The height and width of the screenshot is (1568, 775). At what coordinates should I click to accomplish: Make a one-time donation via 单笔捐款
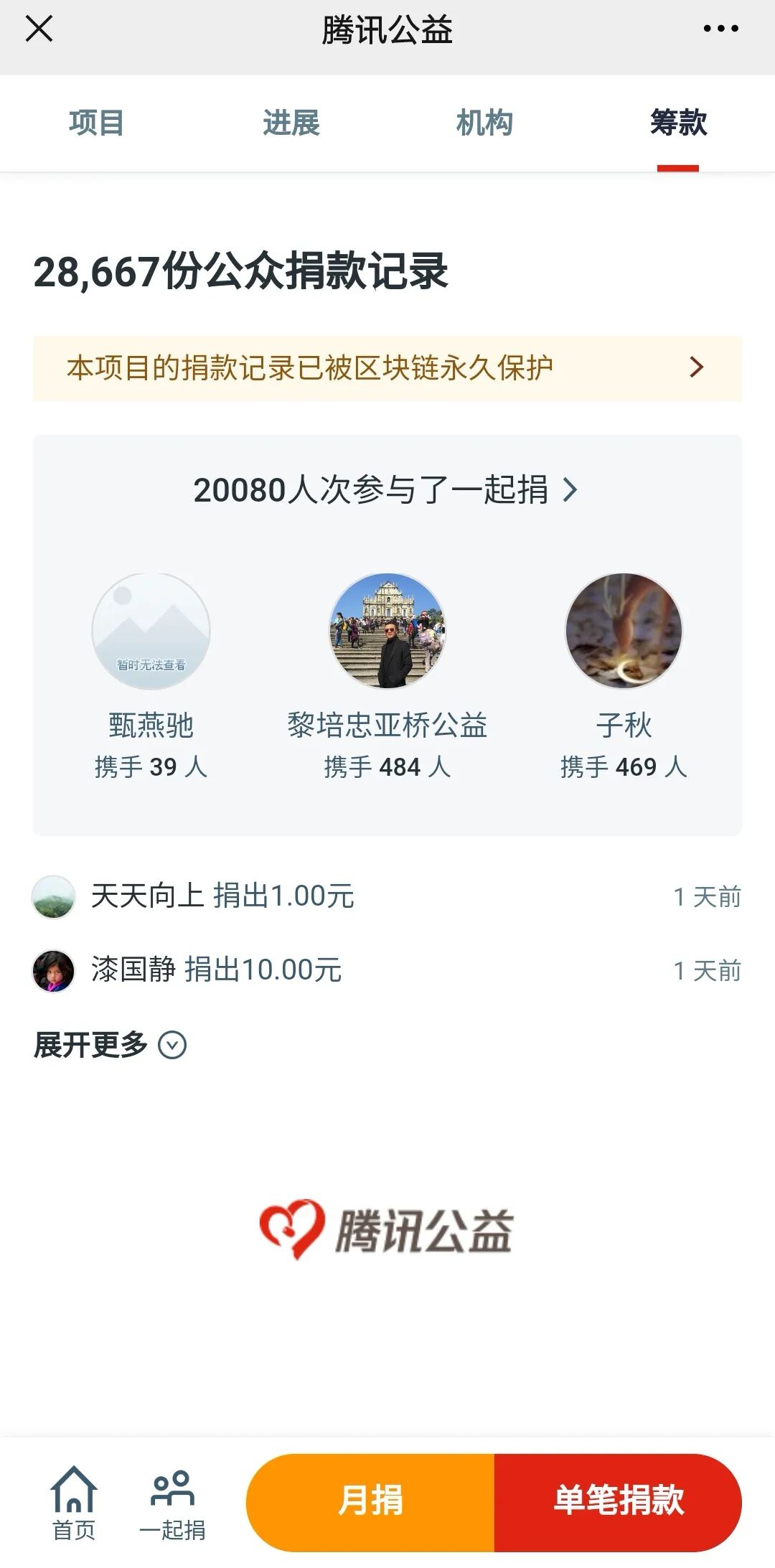coord(618,1501)
